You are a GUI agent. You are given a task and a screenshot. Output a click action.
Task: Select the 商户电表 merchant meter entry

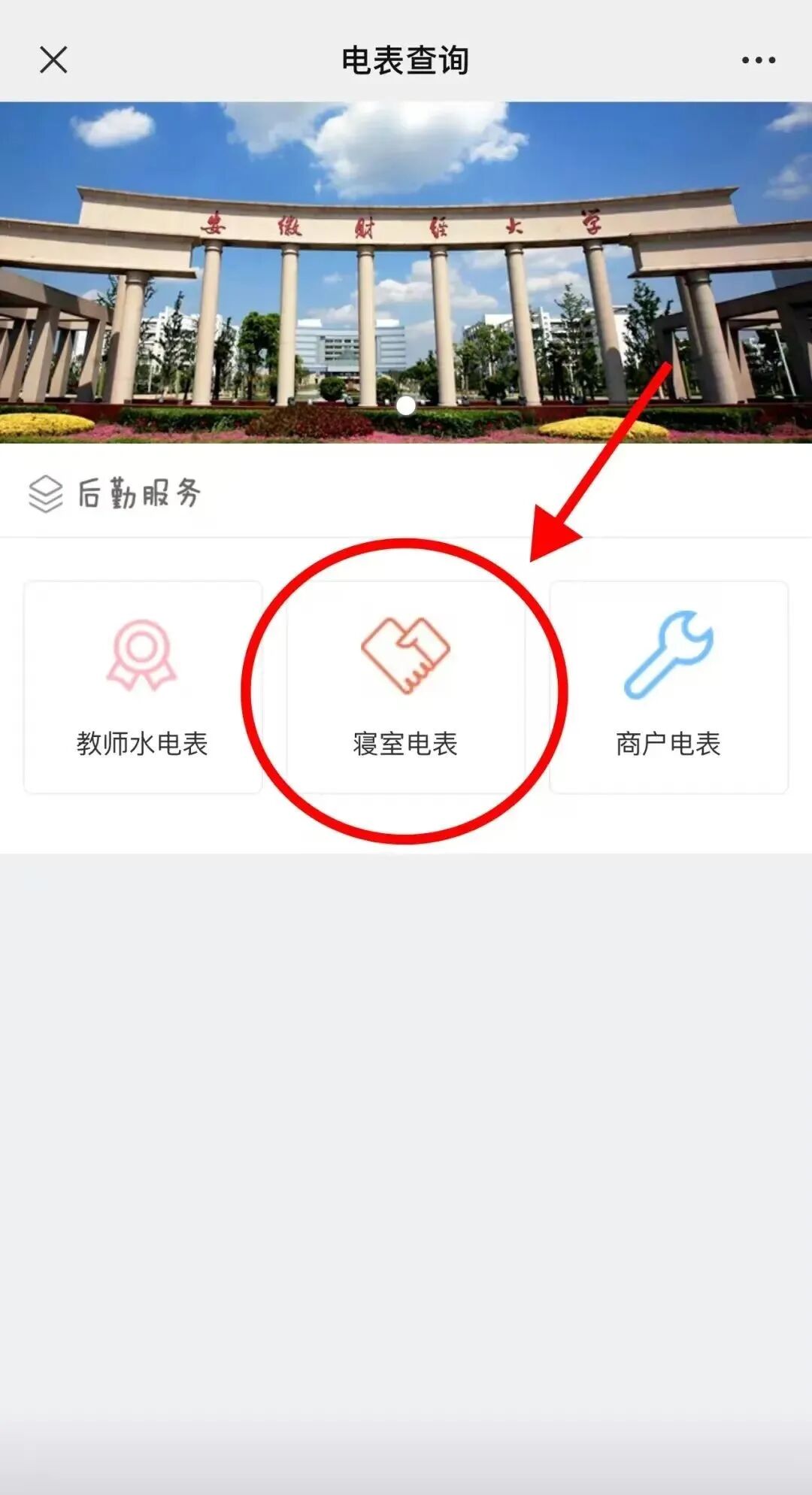click(x=669, y=684)
